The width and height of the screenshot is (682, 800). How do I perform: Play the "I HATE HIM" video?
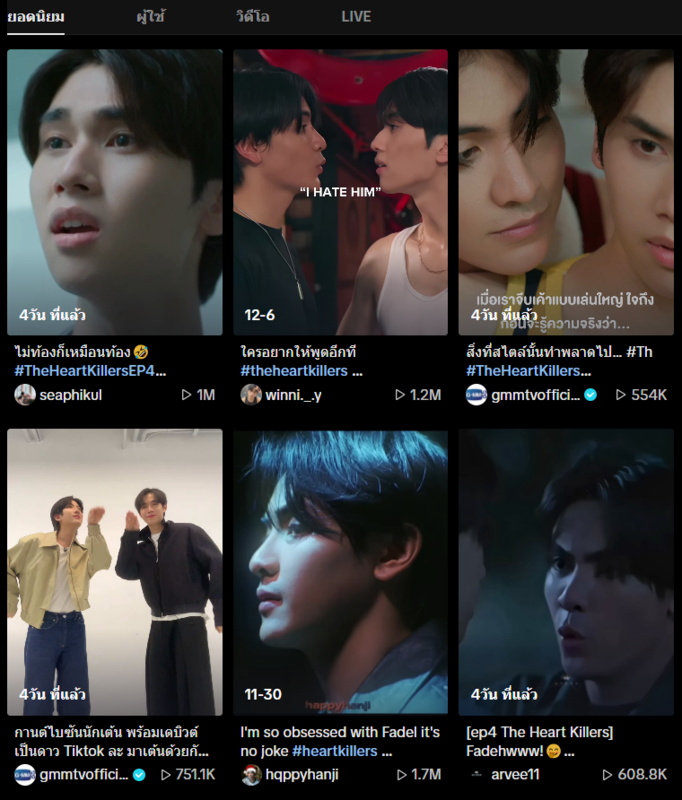click(x=340, y=192)
